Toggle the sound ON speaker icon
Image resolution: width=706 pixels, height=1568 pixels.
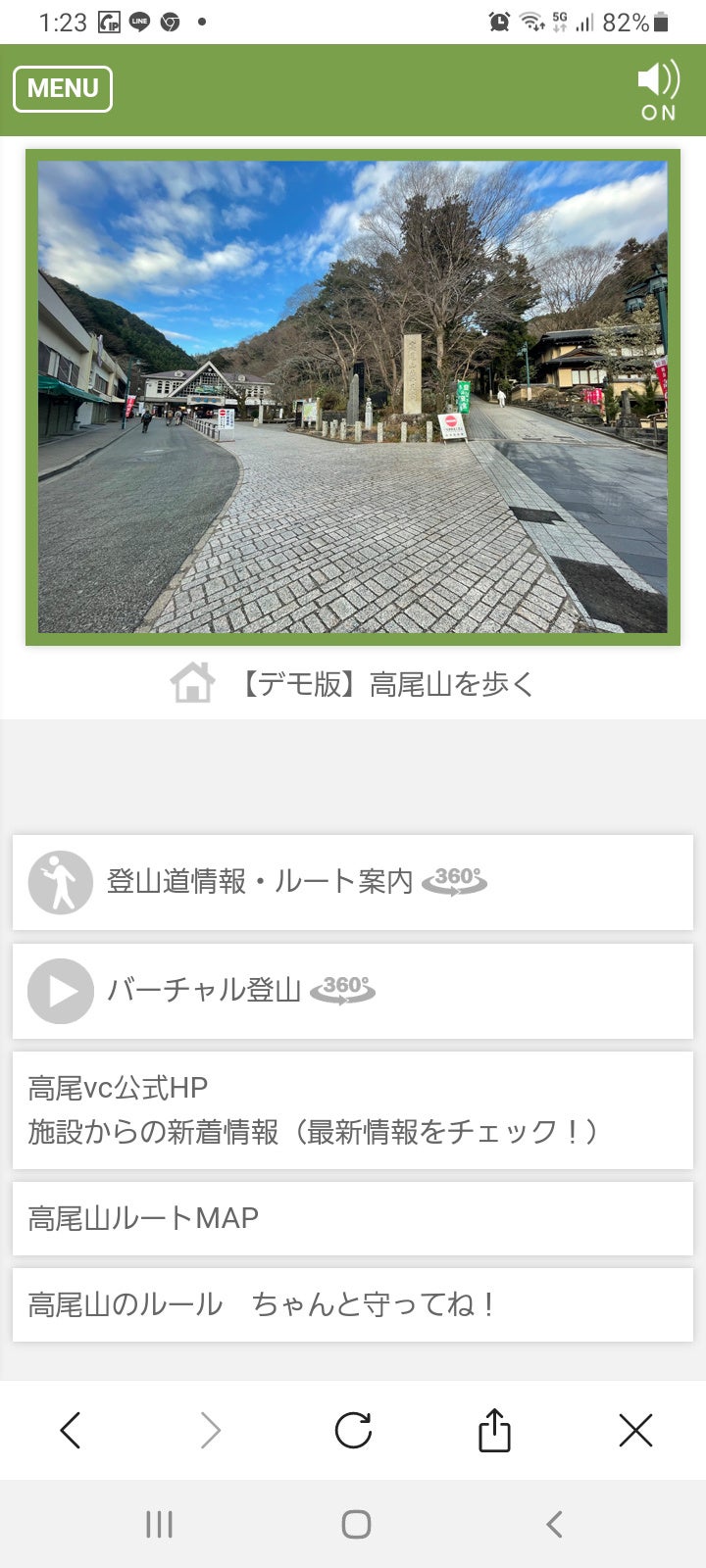point(658,90)
